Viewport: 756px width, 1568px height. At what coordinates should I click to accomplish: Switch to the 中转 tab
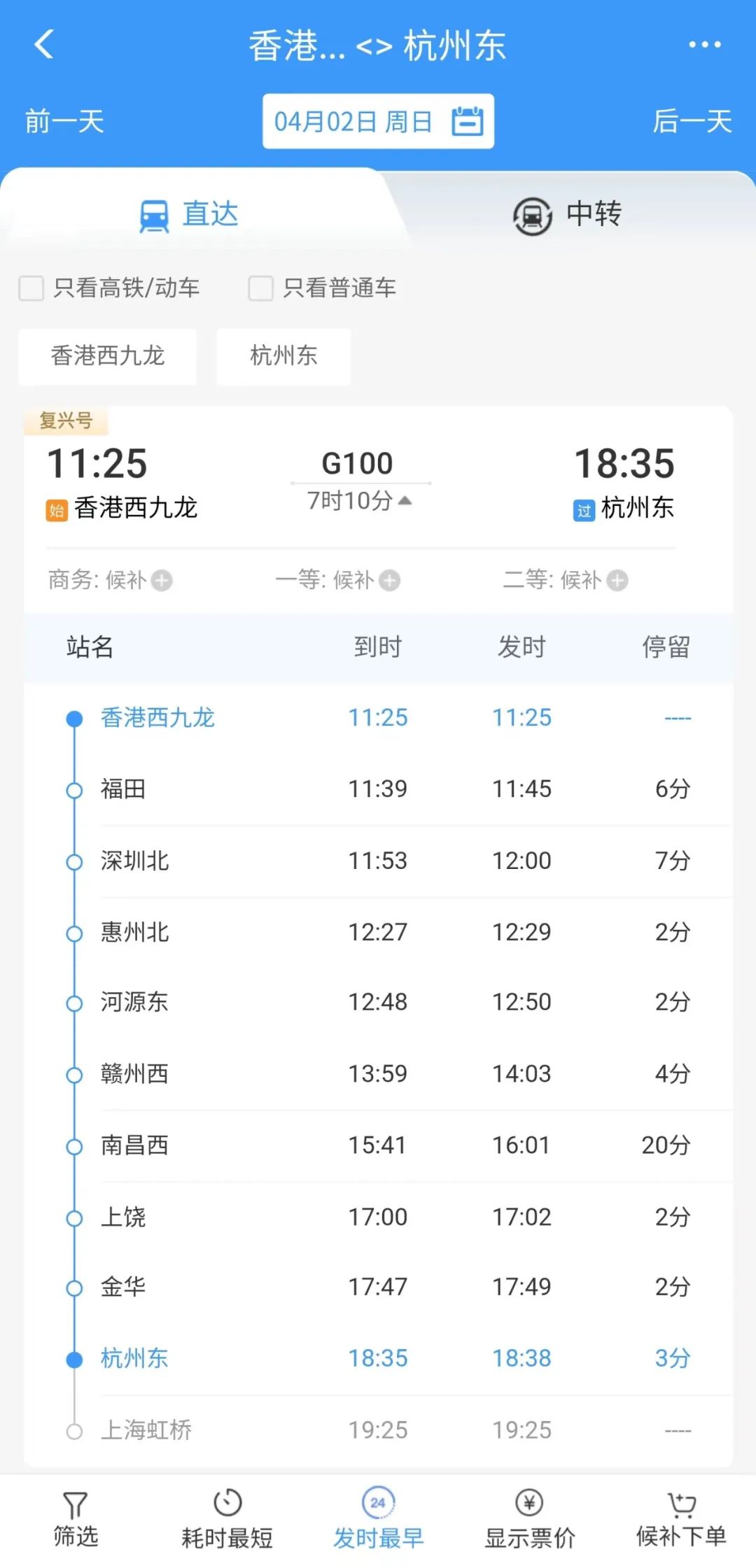[567, 215]
